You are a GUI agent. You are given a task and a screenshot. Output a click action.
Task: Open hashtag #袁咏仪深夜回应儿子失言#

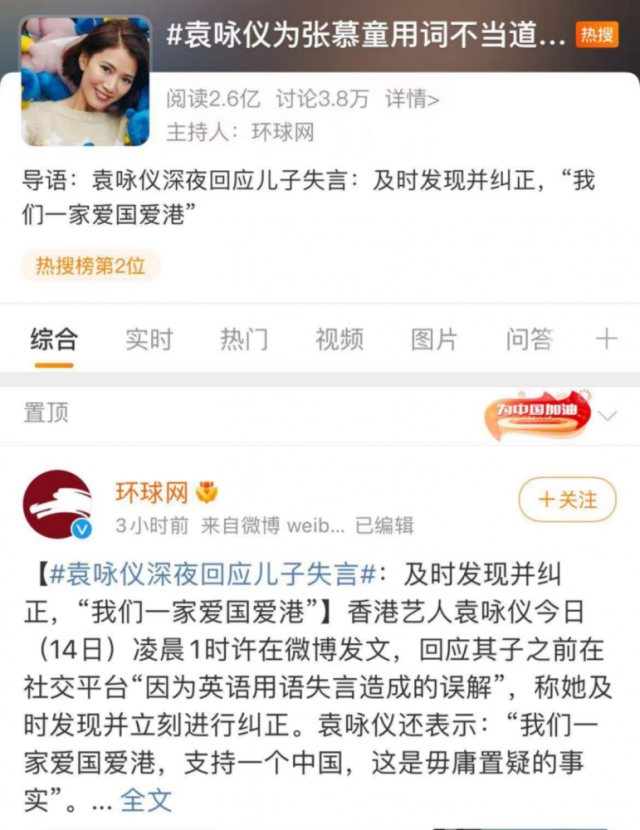point(213,574)
